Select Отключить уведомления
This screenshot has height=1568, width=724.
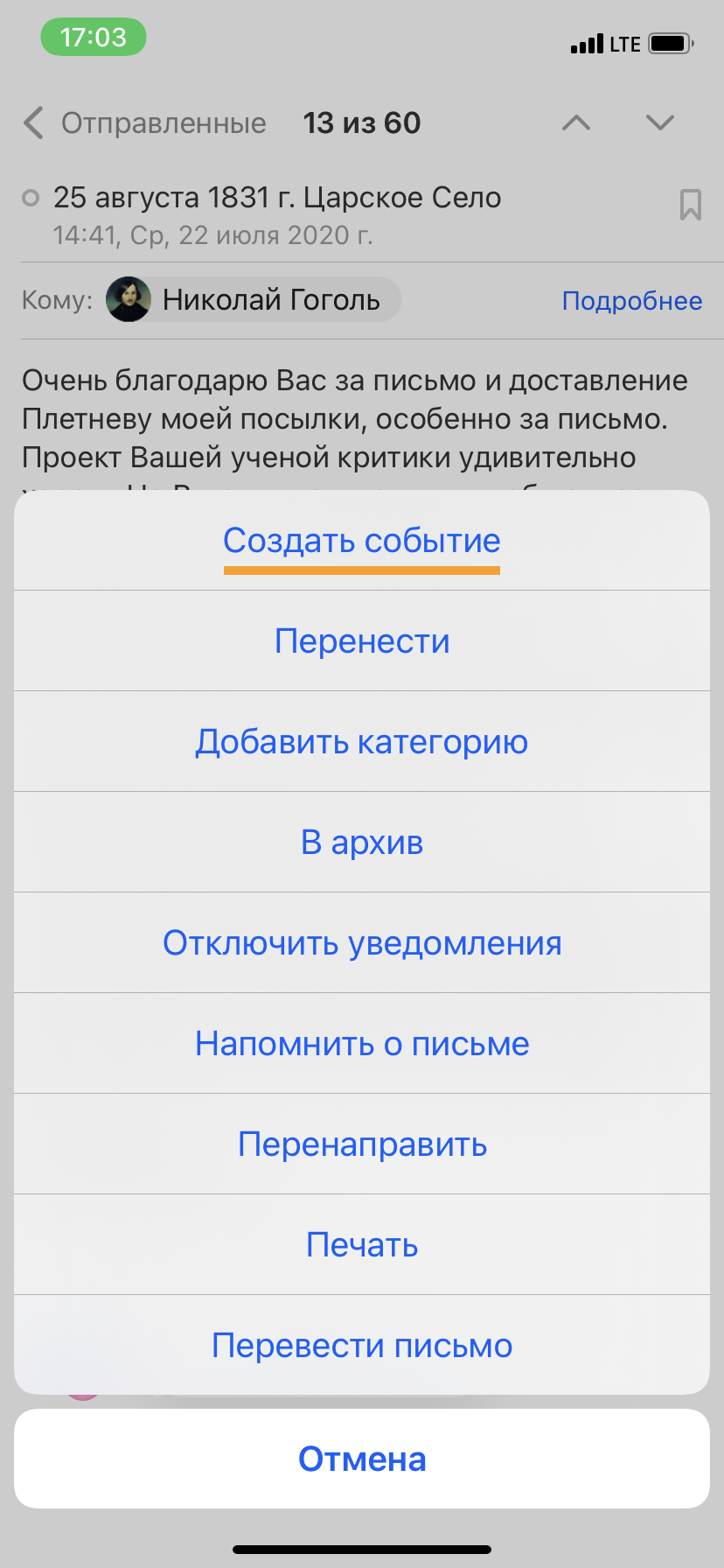[362, 943]
